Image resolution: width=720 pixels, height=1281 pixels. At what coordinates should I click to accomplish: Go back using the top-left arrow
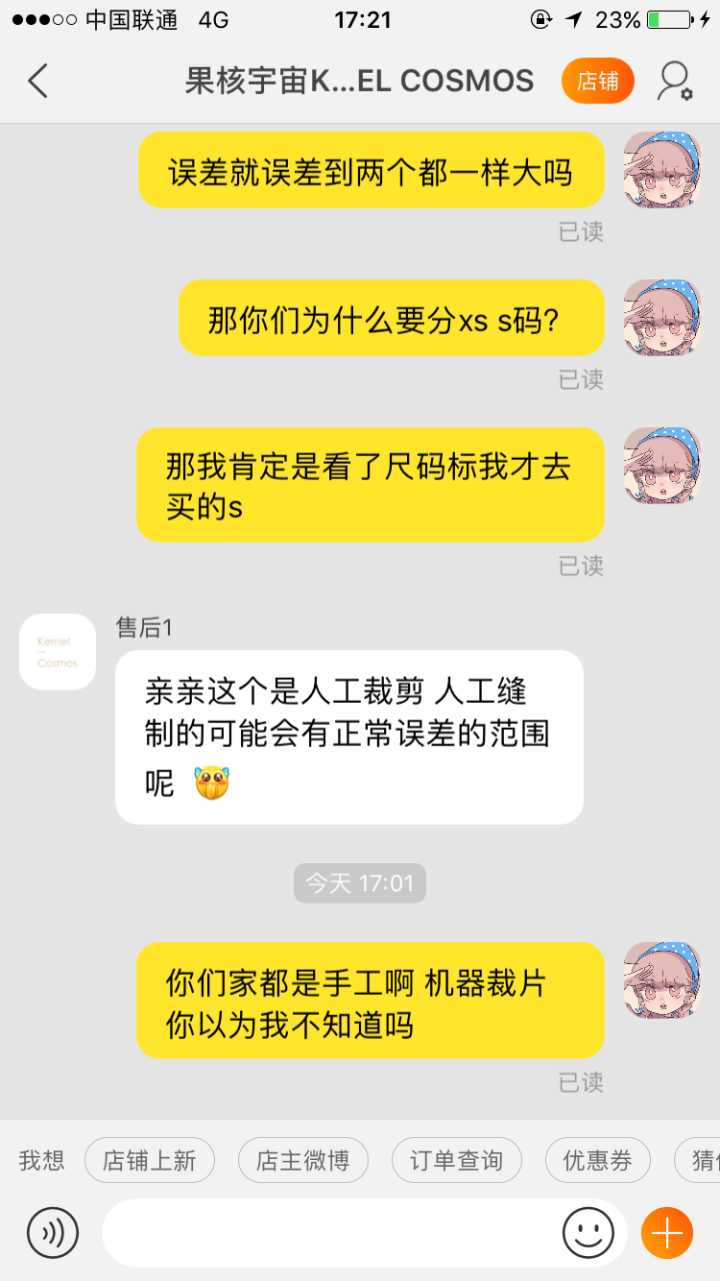click(38, 81)
